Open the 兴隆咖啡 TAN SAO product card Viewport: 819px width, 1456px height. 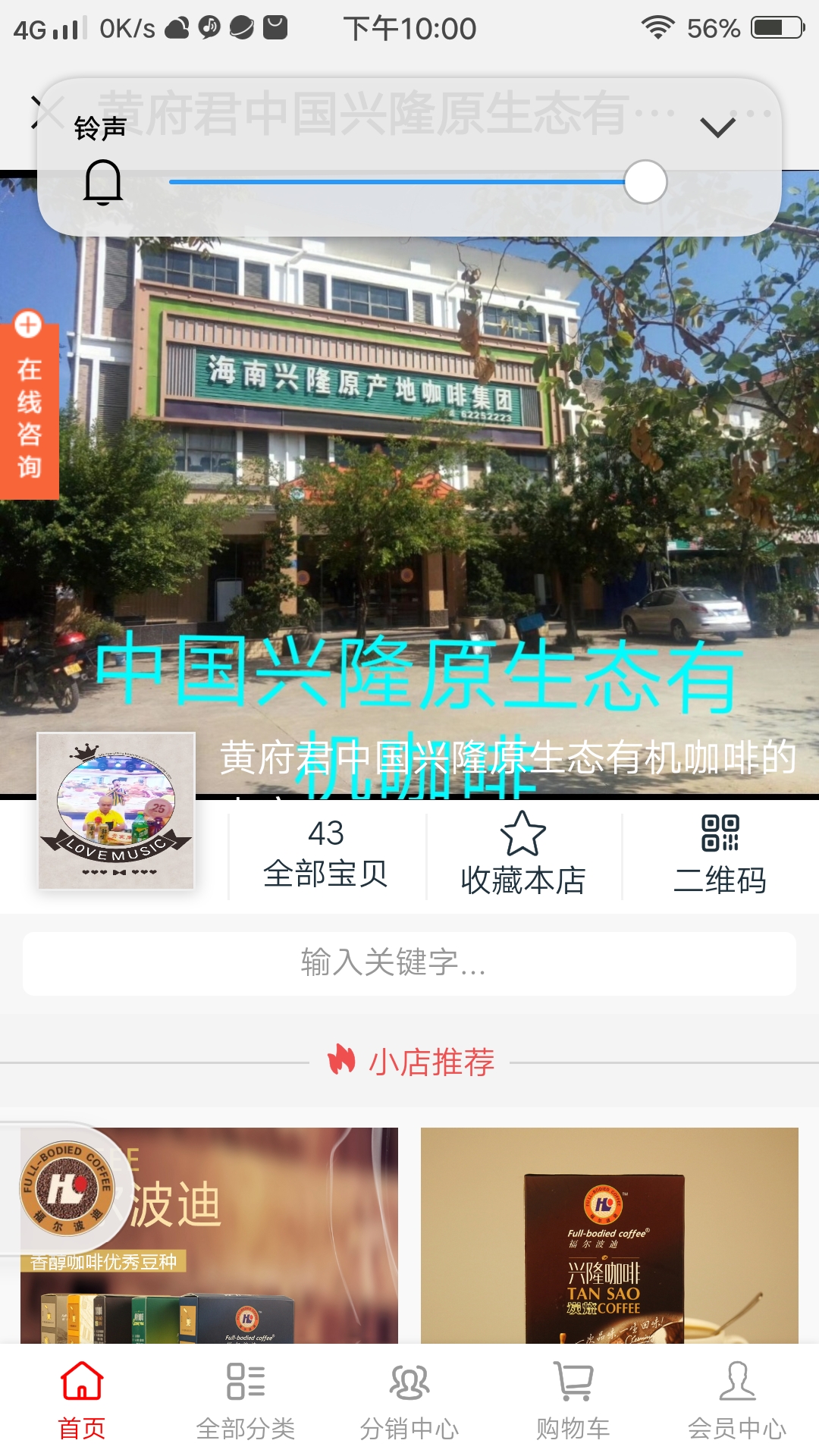[x=610, y=1235]
